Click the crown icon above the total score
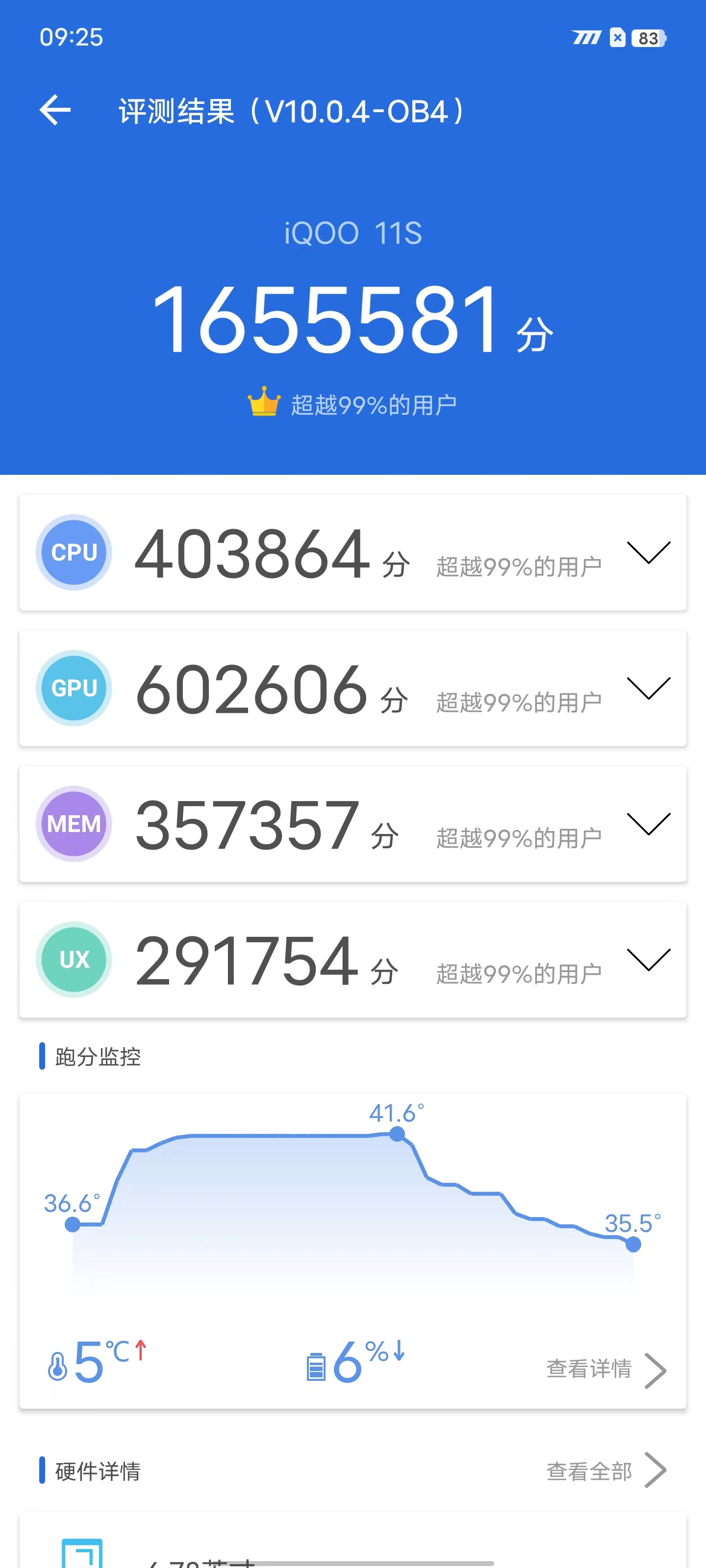Screen dimensions: 706x1568 point(263,400)
